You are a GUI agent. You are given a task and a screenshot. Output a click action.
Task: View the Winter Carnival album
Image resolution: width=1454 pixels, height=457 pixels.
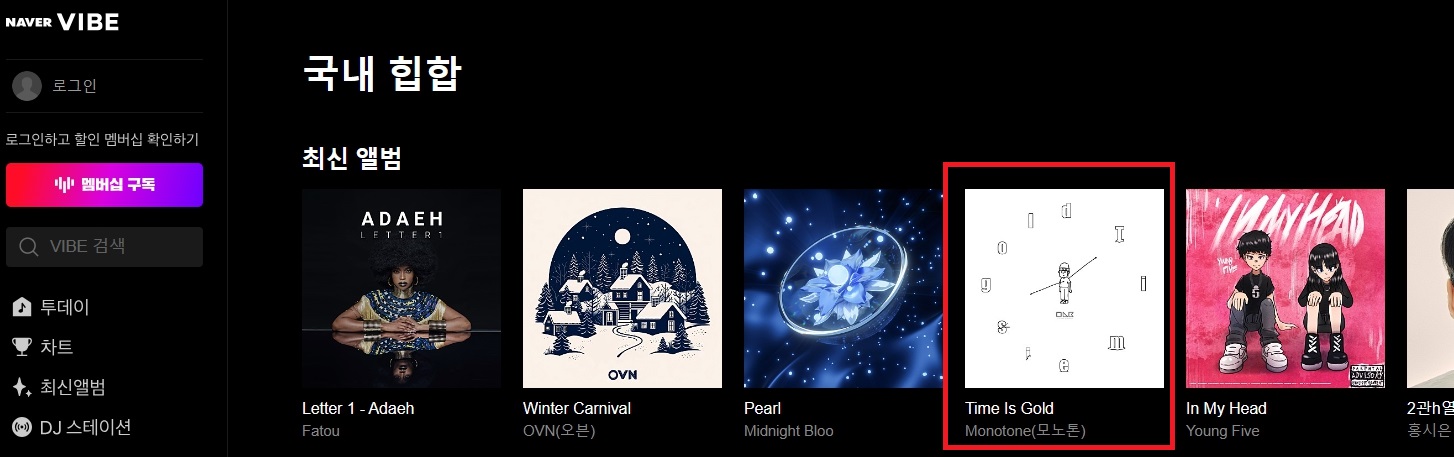pyautogui.click(x=622, y=288)
